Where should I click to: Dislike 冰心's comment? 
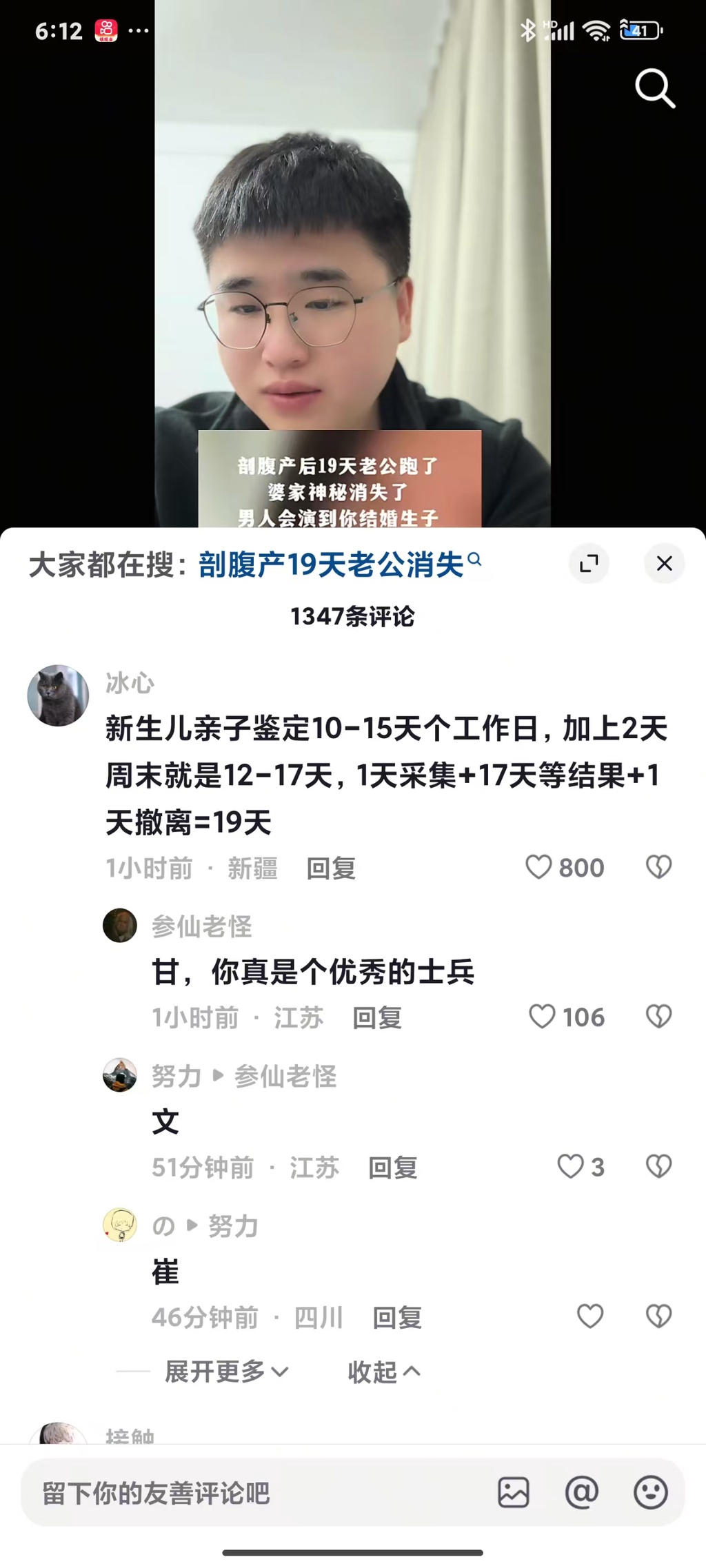tap(658, 867)
